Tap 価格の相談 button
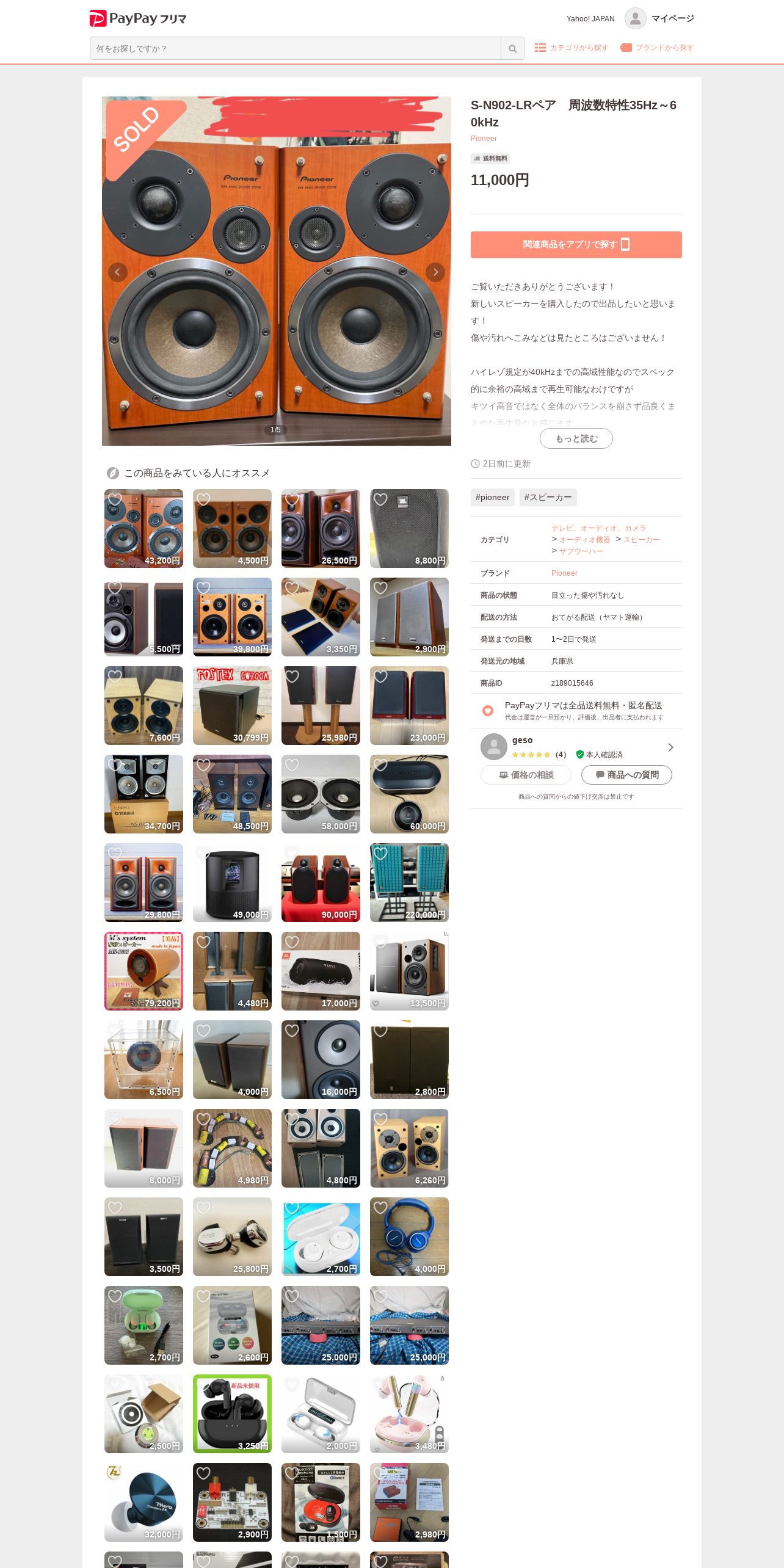 tap(526, 775)
